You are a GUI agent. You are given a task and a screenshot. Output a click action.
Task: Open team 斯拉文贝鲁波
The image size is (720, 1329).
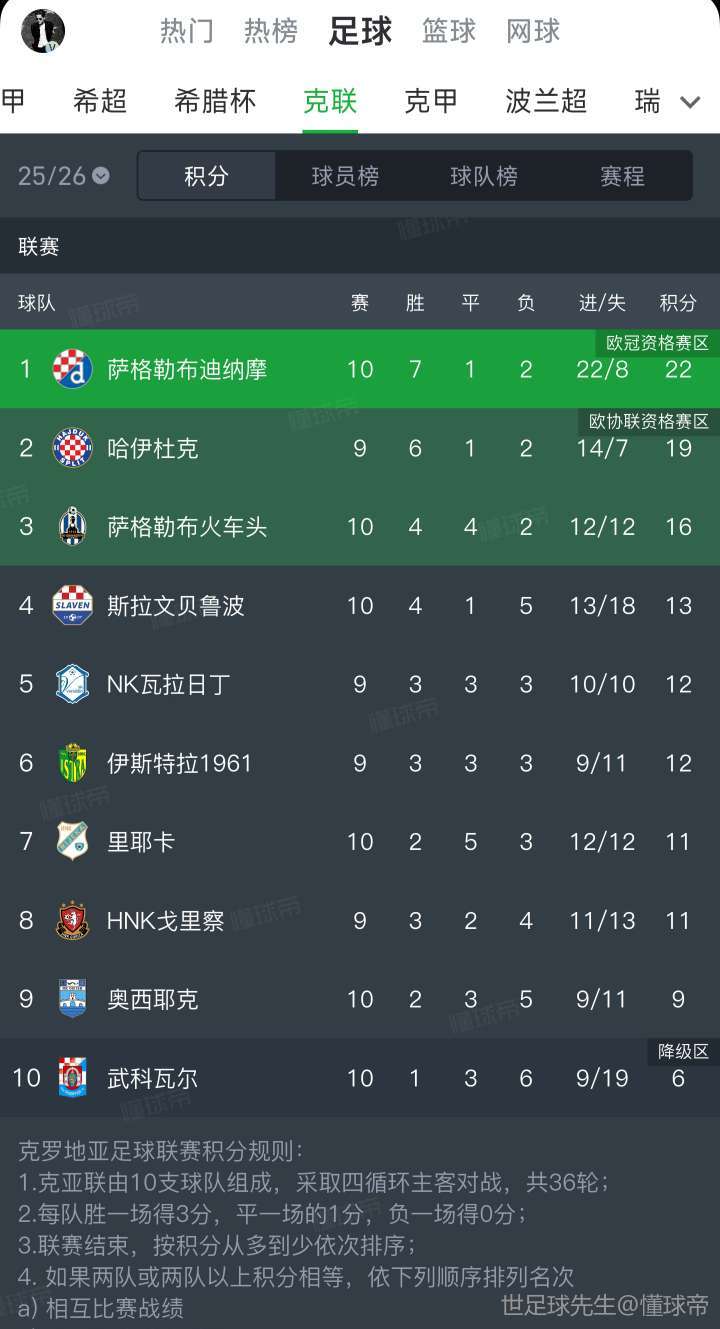(175, 605)
